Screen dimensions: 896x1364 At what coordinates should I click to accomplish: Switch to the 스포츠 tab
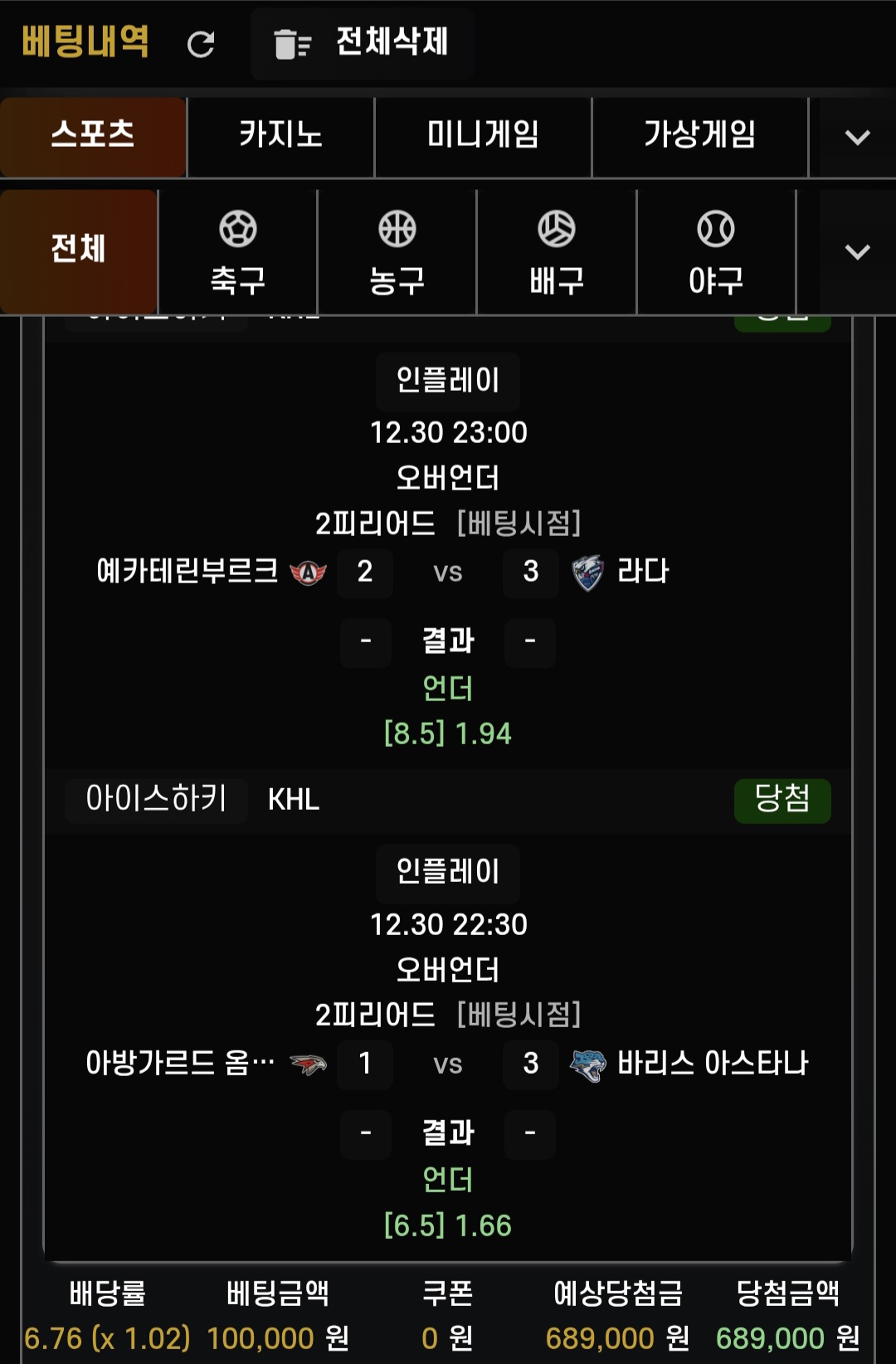pos(93,136)
